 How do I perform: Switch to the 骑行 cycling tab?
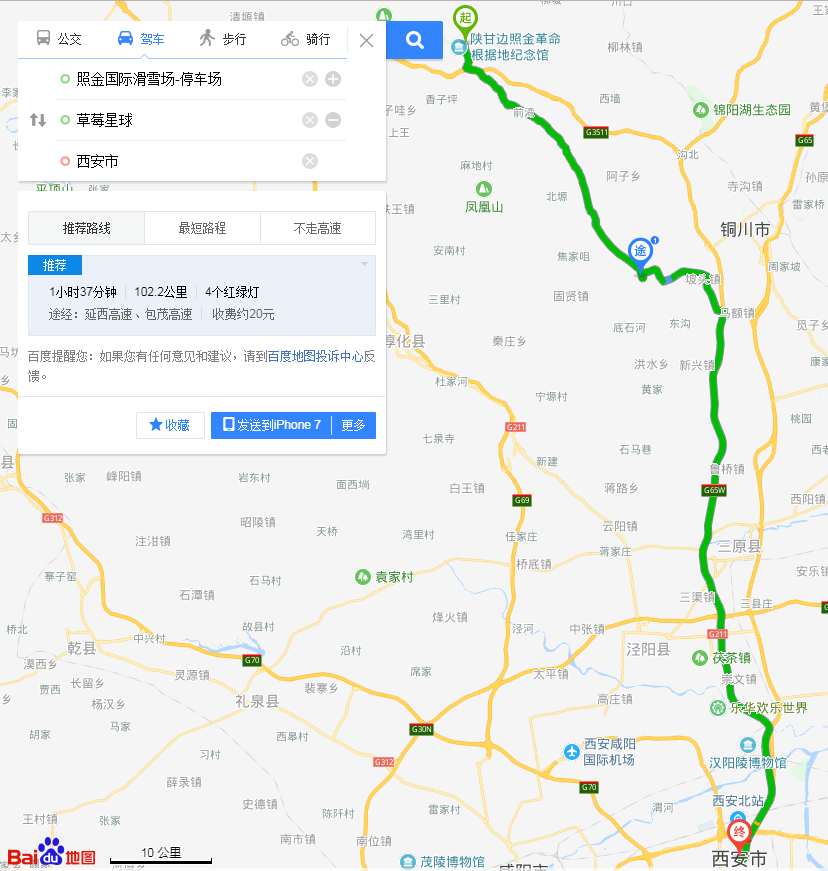305,39
